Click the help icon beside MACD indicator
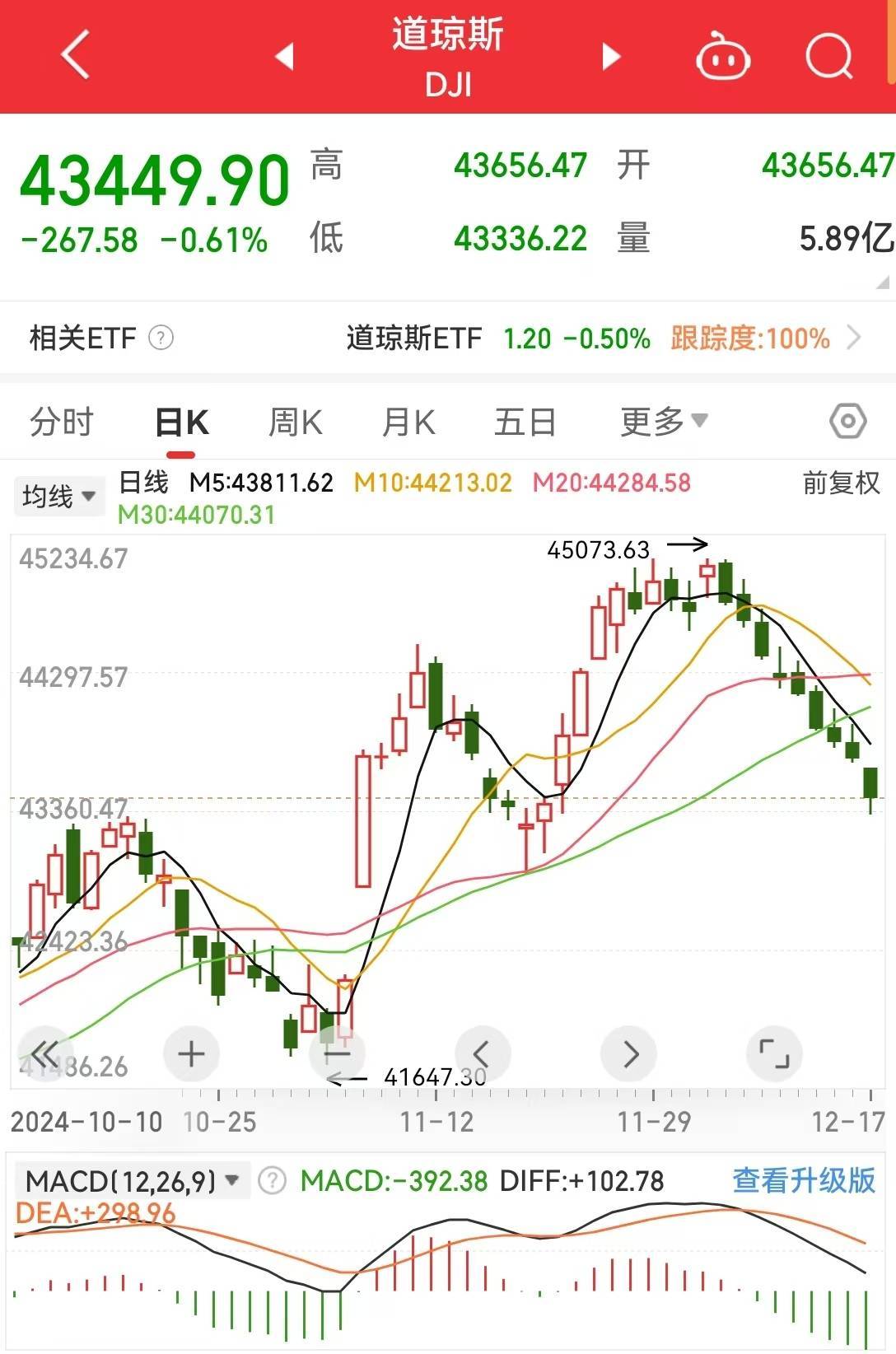The height and width of the screenshot is (1354, 896). point(271,1181)
